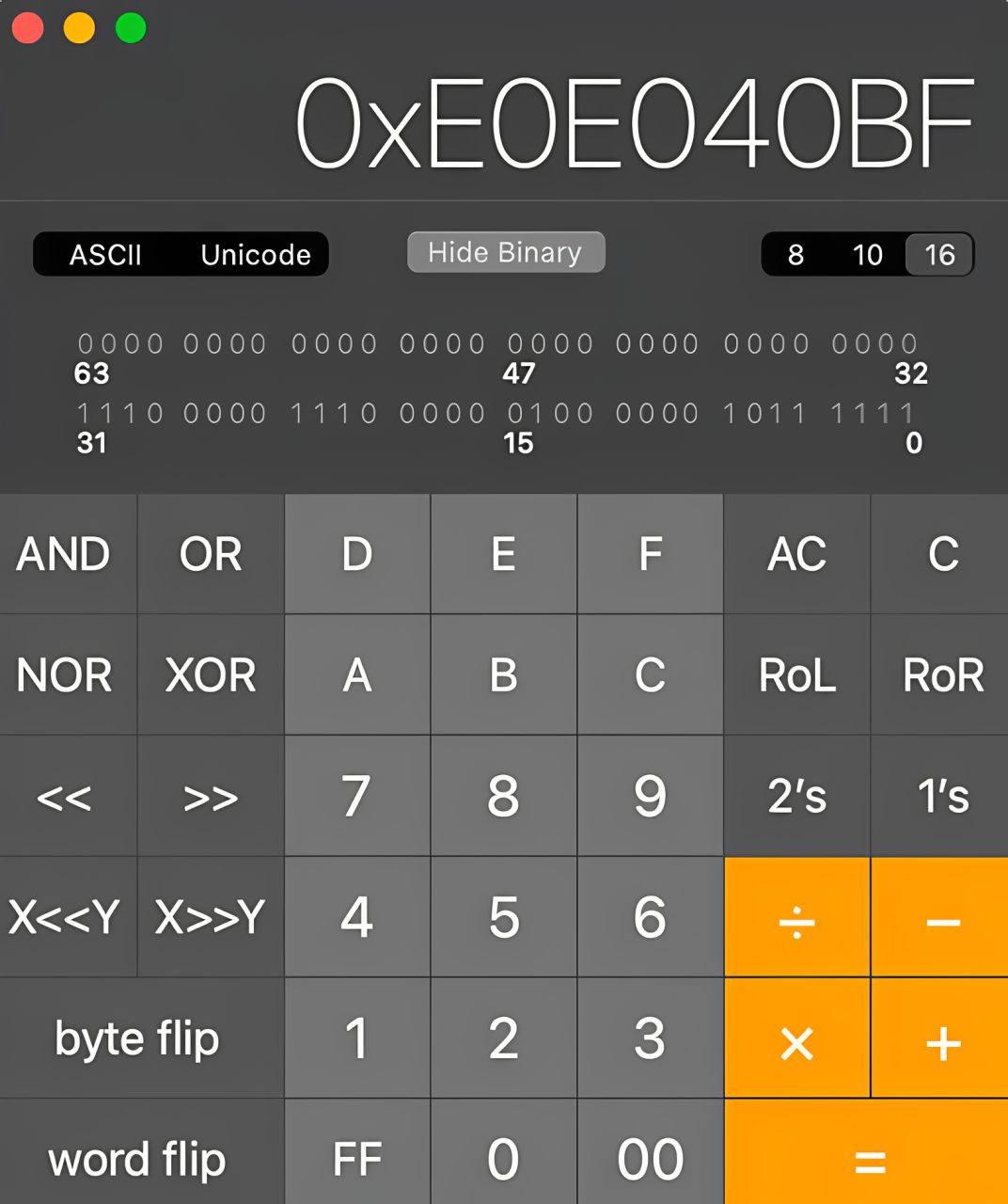Switch to base 10 decimal mode

point(867,255)
